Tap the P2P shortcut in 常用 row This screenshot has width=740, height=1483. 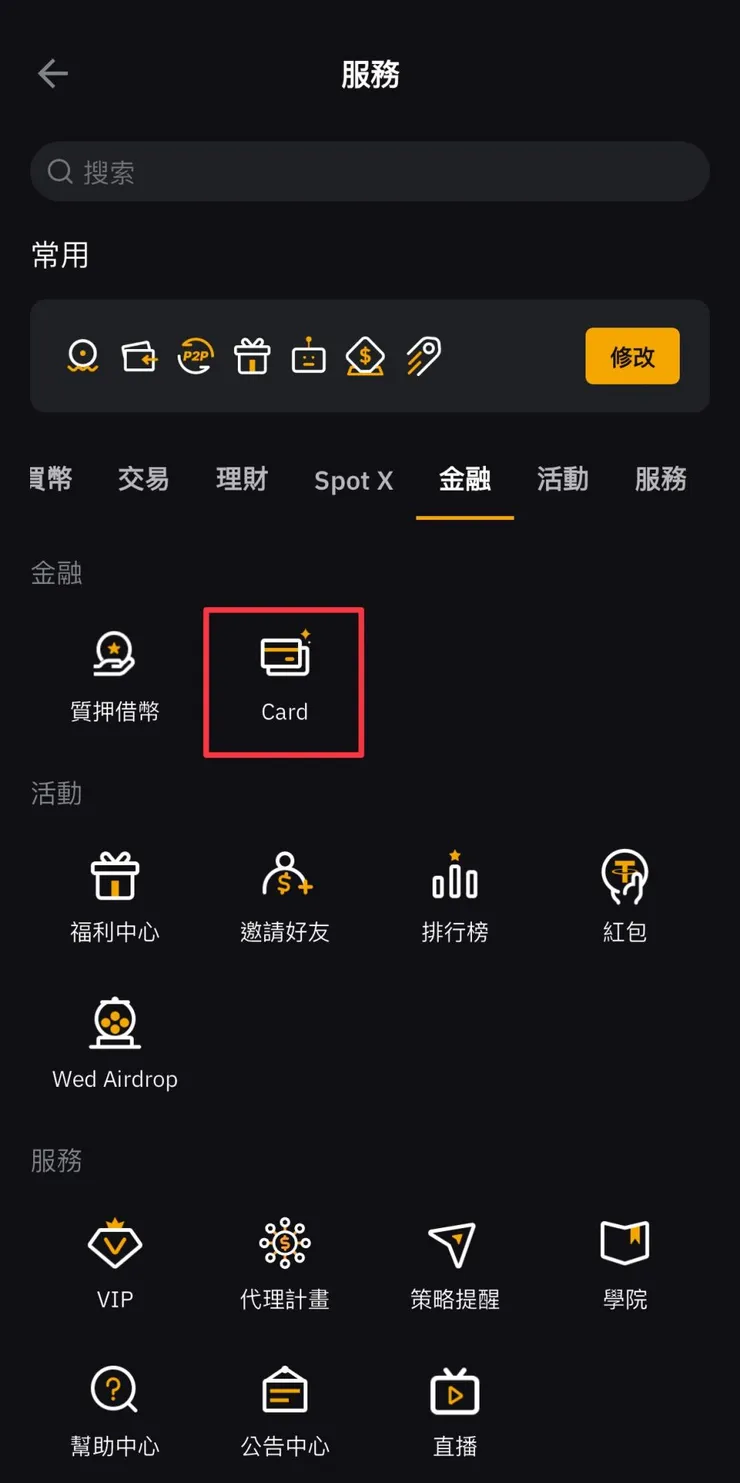click(x=196, y=356)
